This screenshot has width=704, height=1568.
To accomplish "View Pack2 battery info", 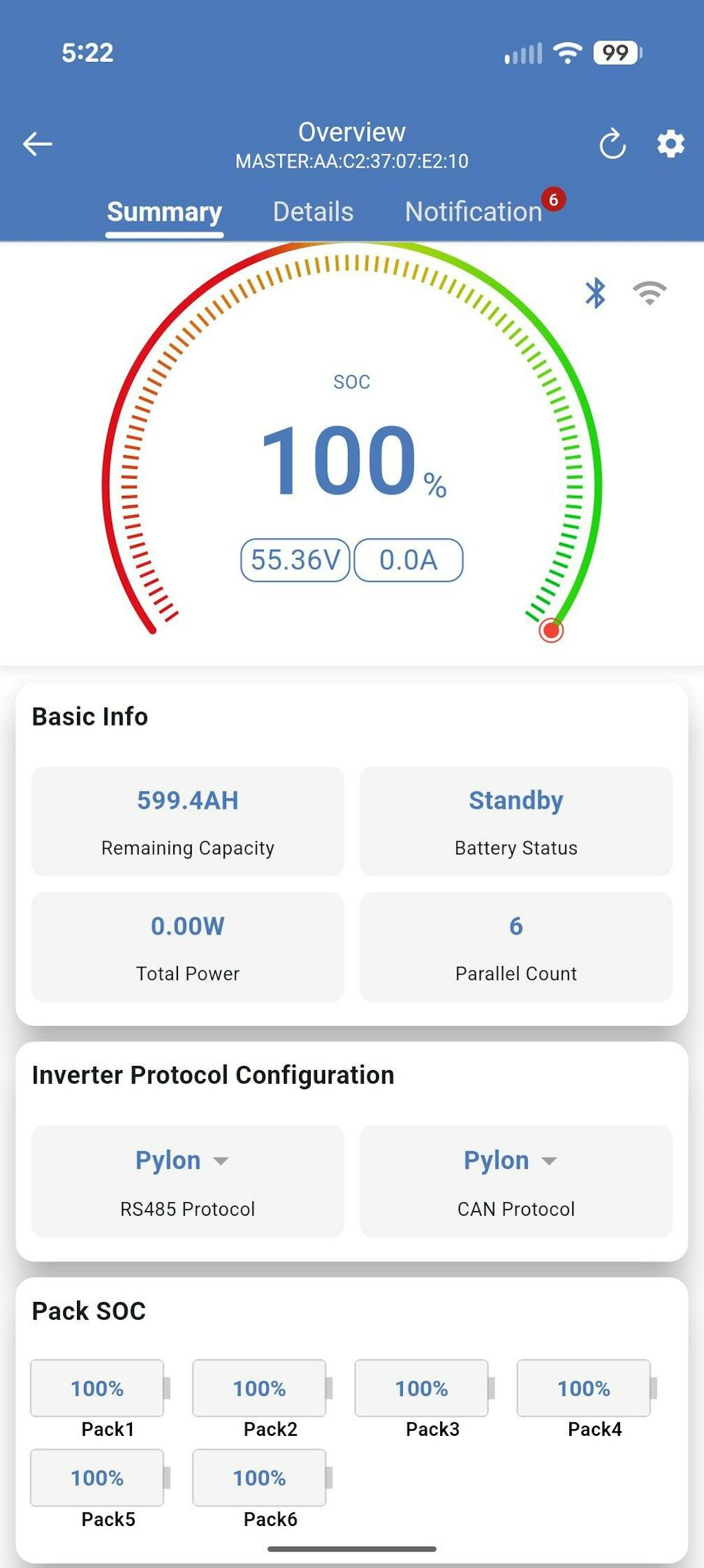I will click(x=260, y=1389).
